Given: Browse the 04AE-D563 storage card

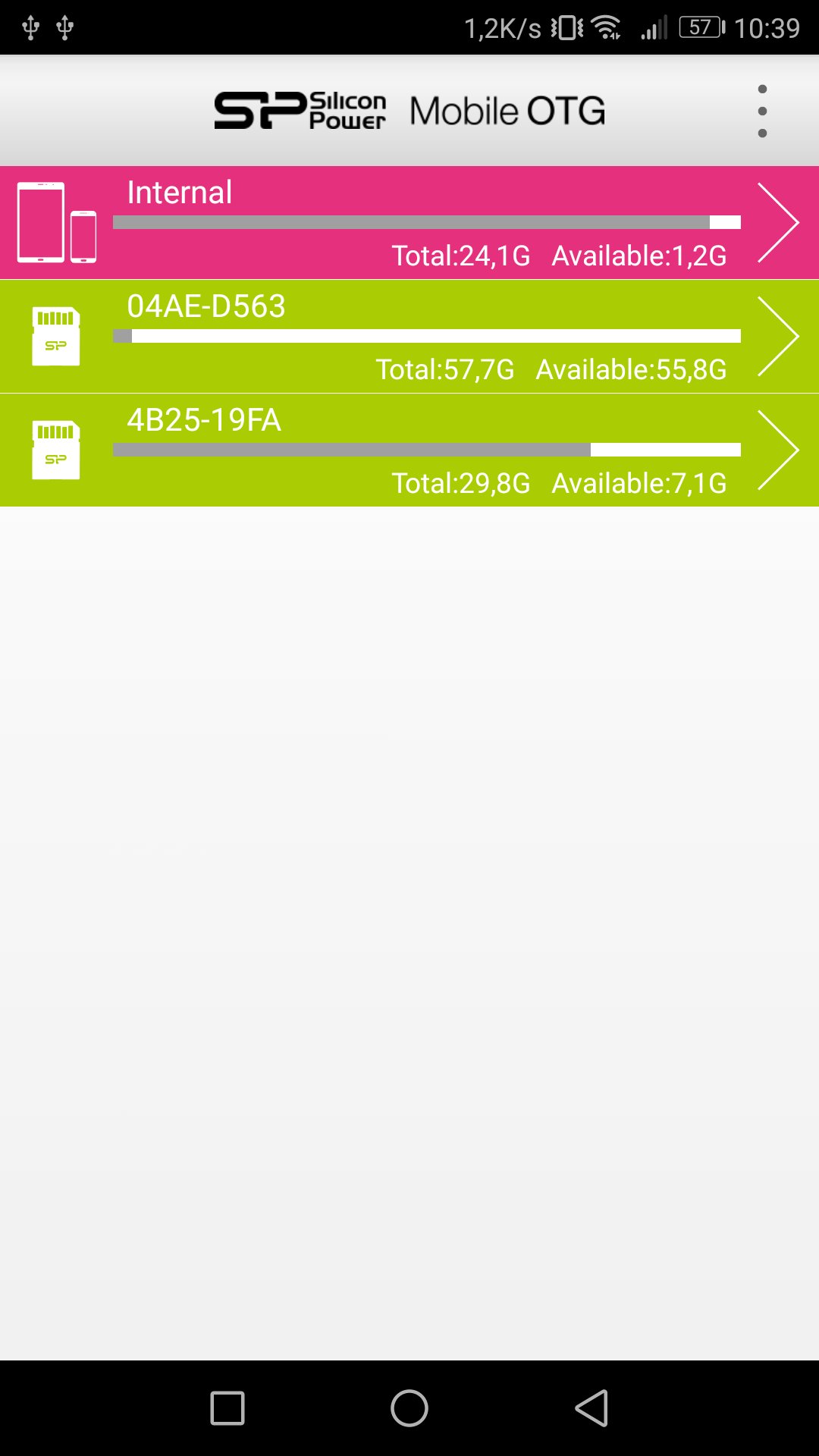Looking at the screenshot, I should (x=409, y=337).
